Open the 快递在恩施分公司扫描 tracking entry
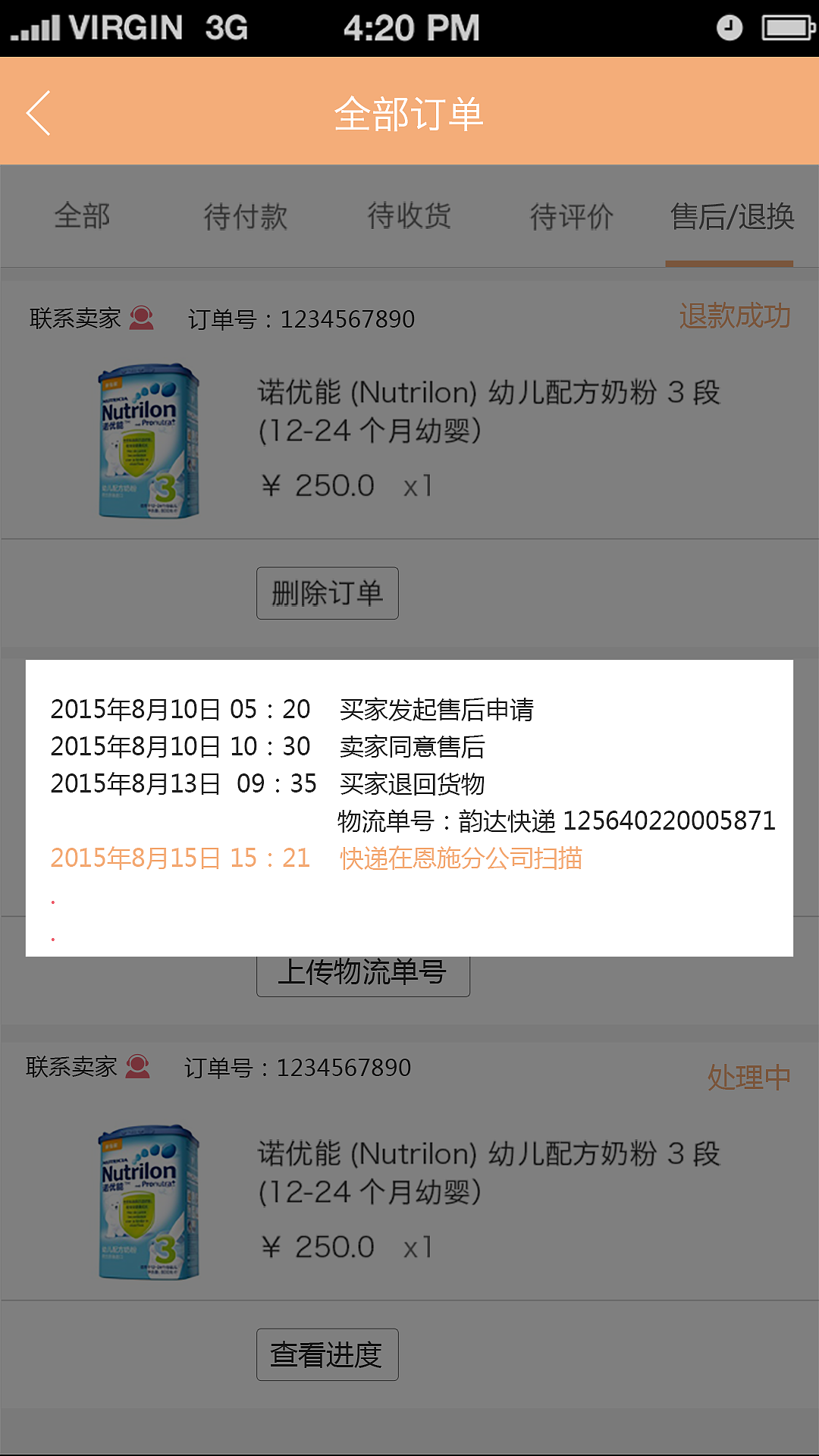This screenshot has height=1456, width=819. (x=461, y=859)
